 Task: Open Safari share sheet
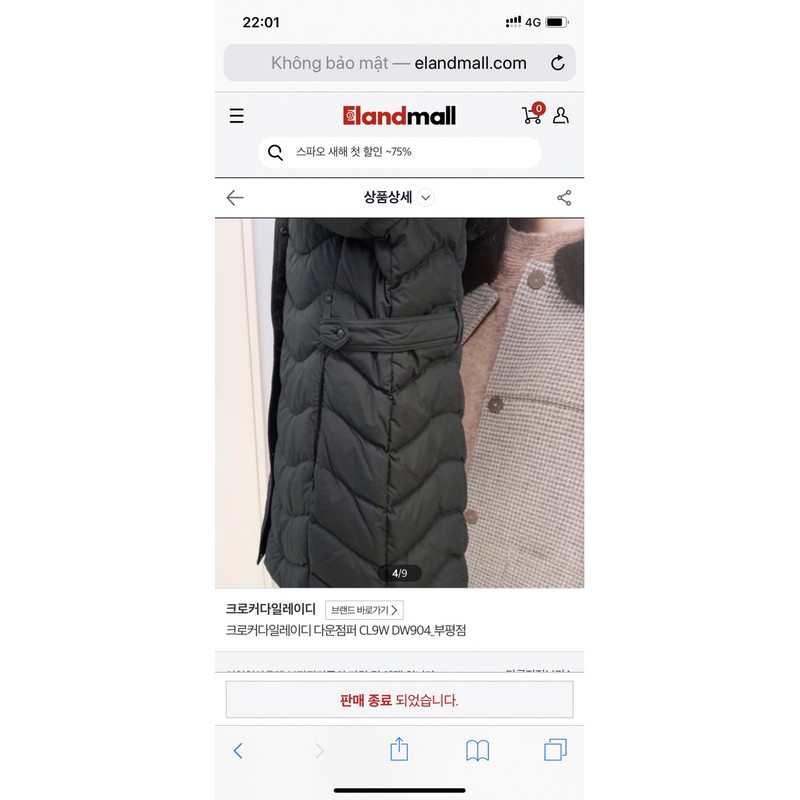tap(399, 749)
